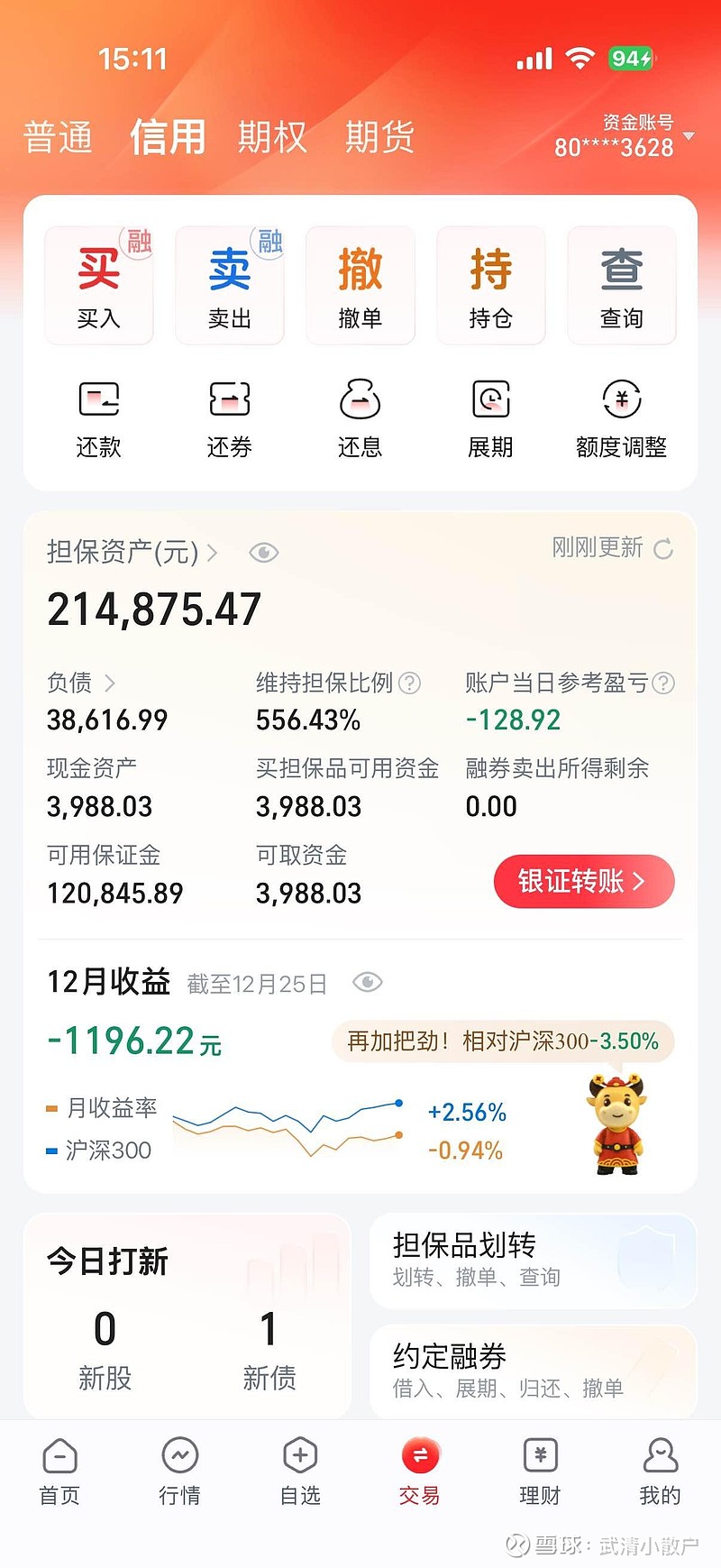Select the 卖出 (Sell) icon
The image size is (721, 1568).
[x=229, y=284]
